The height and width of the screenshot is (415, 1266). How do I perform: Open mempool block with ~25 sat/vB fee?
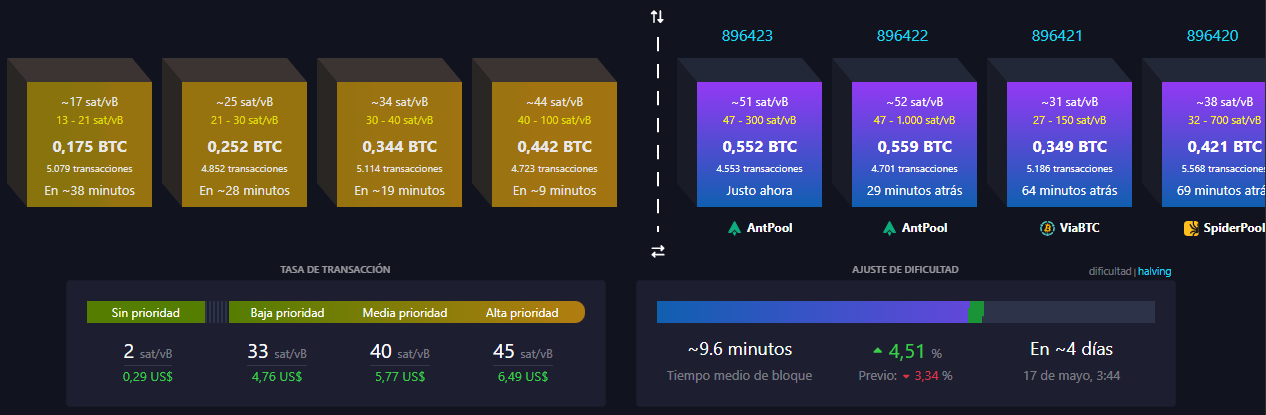click(x=244, y=145)
